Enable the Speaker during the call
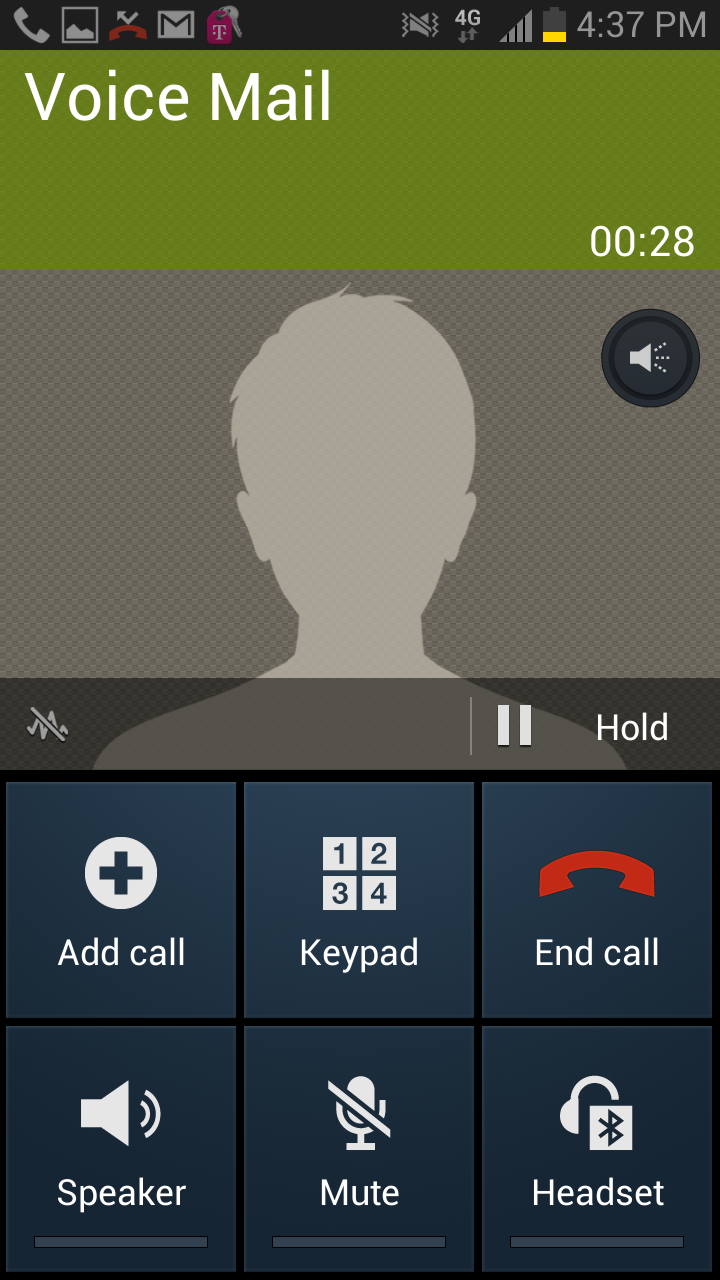This screenshot has width=720, height=1280. tap(120, 1148)
